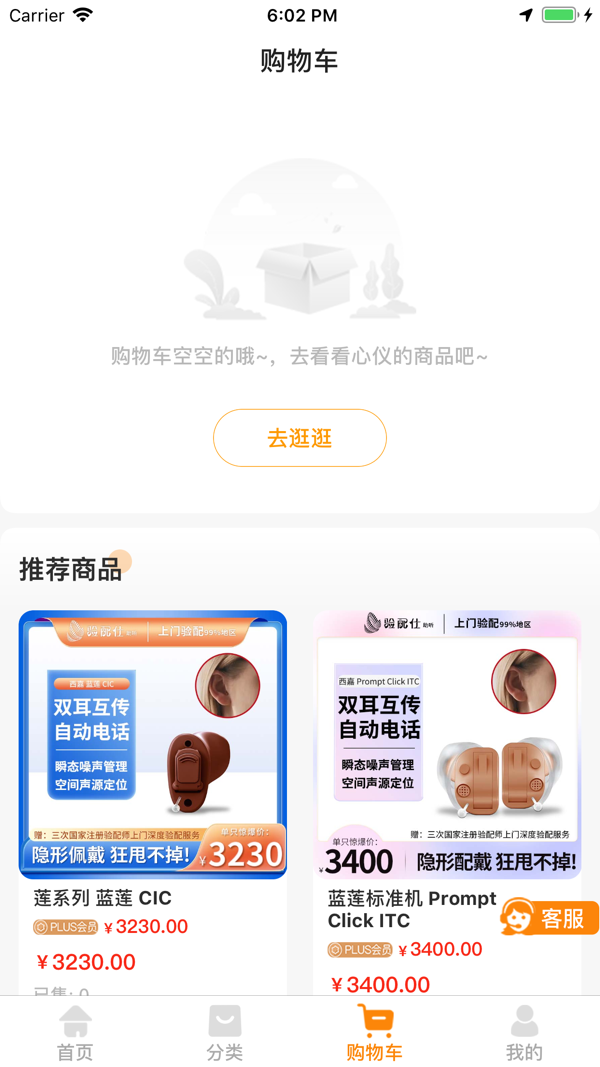Go to the 我的 tab
The image size is (600, 1067).
coord(524,1033)
